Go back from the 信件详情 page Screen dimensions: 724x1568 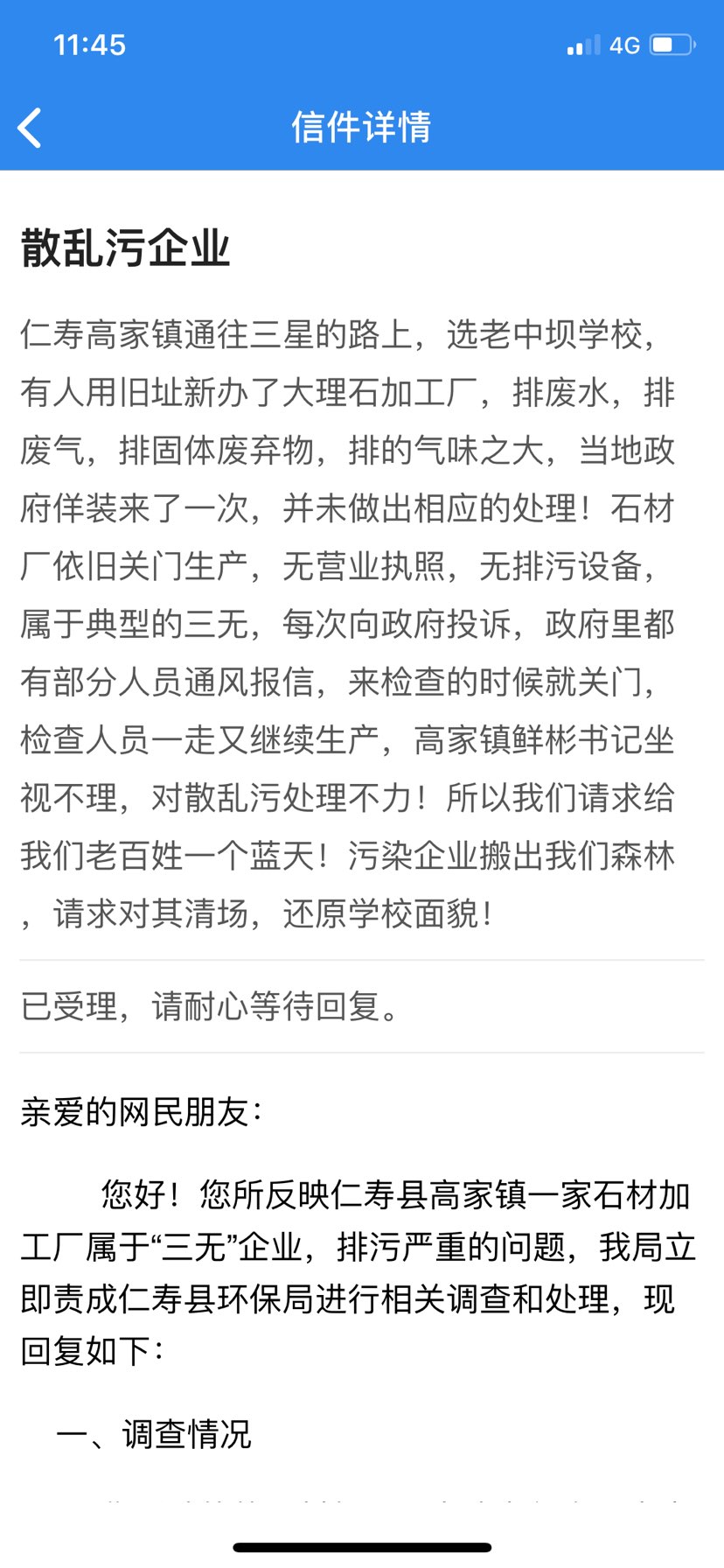coord(30,128)
